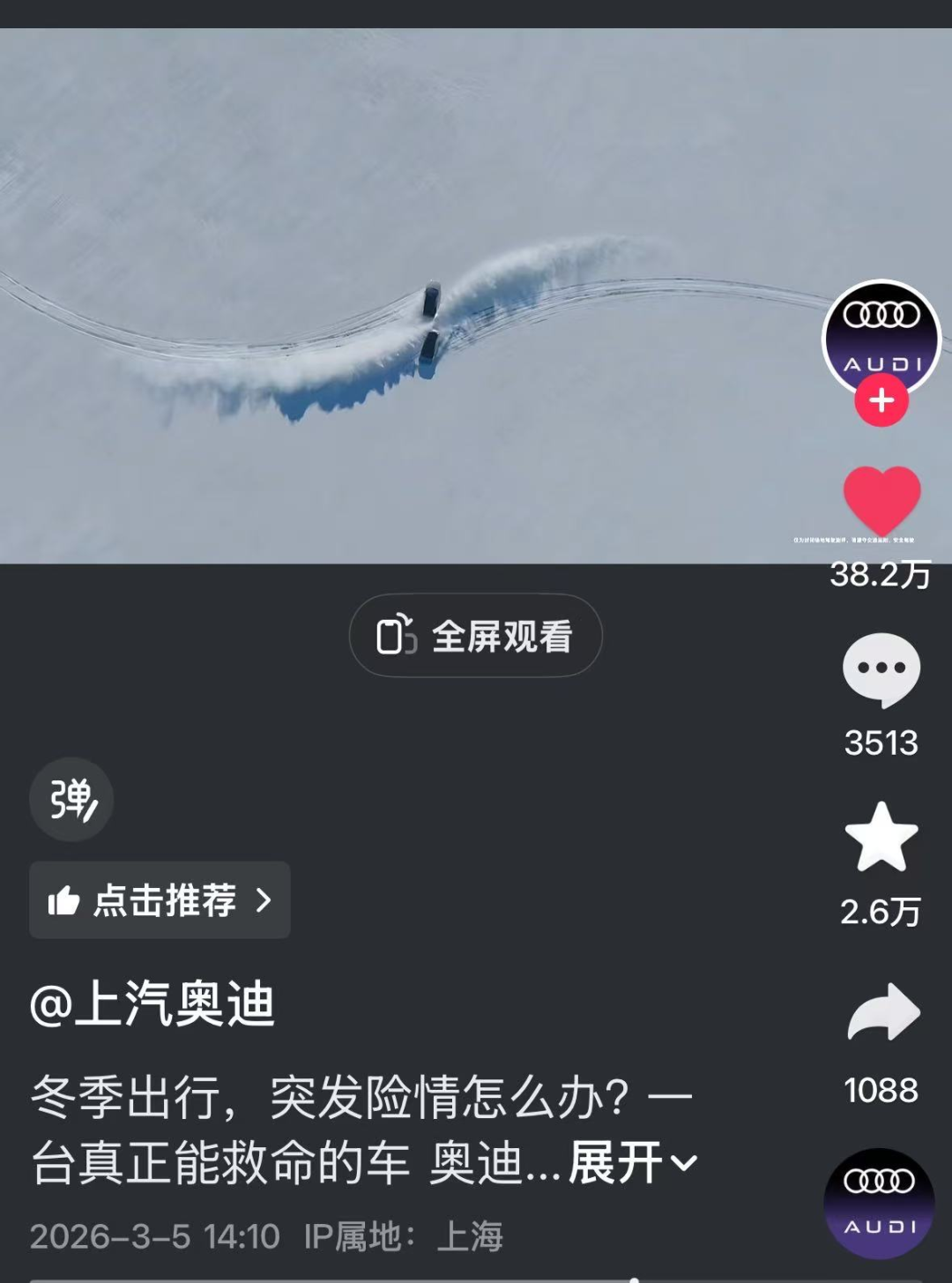This screenshot has width=952, height=1283.
Task: Share this video using the arrow icon
Action: (x=882, y=1012)
